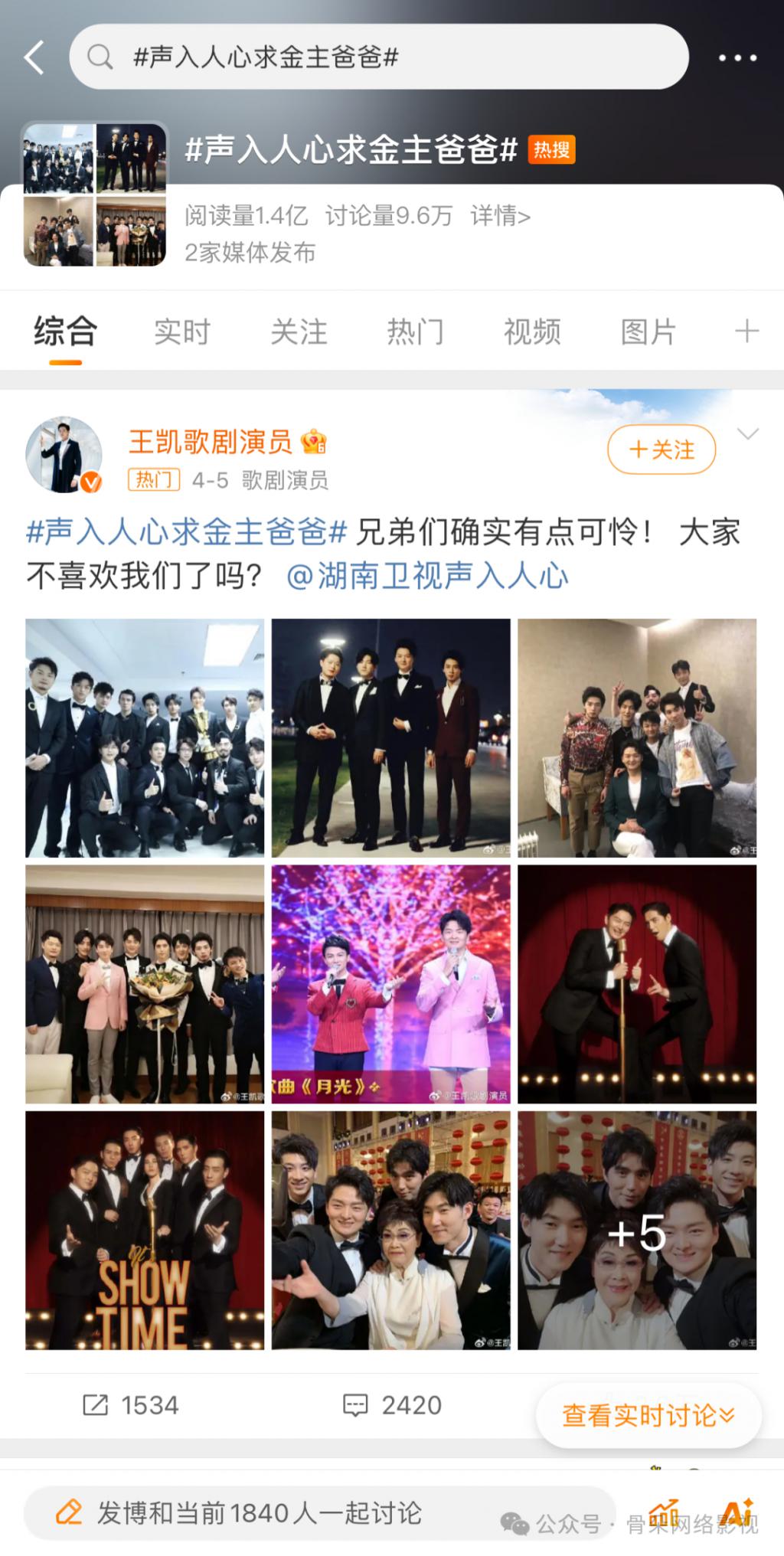Tap 查看实时讨论 floating button
The image size is (784, 1556).
coord(648,1415)
